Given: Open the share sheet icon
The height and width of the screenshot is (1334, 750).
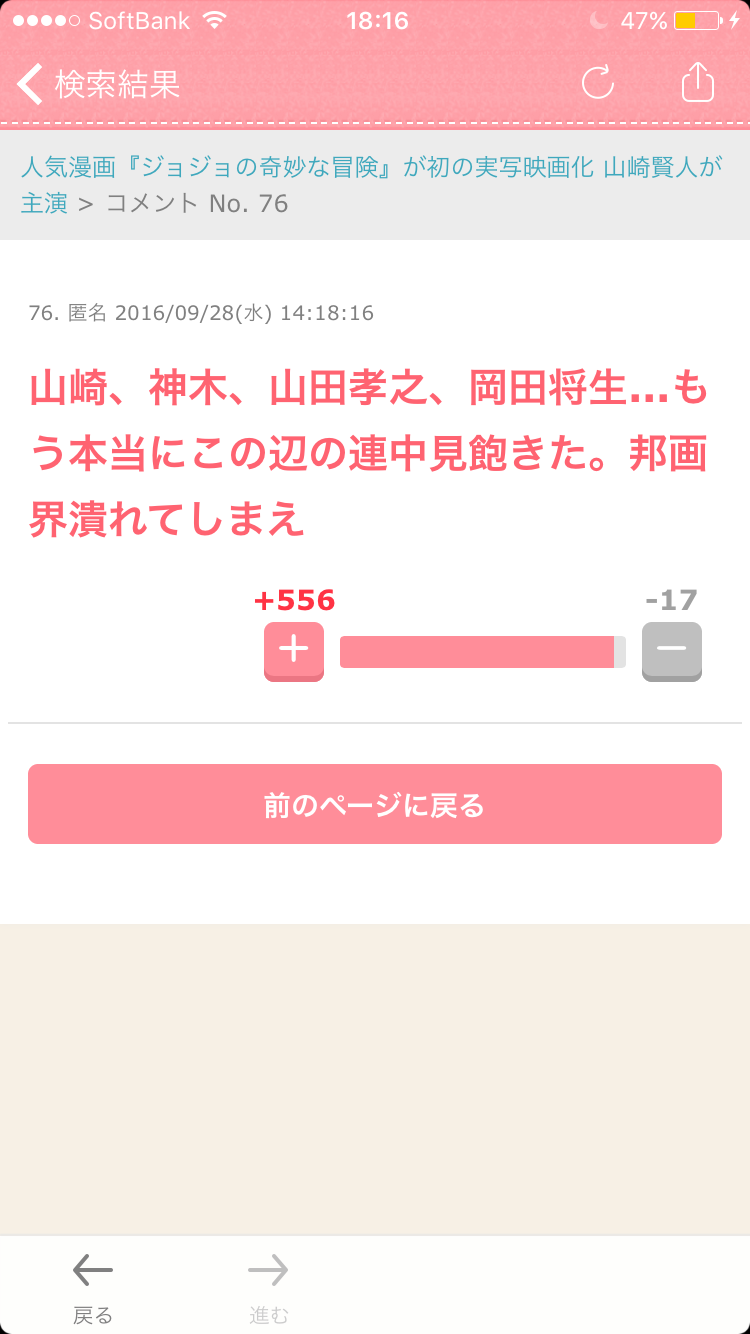Looking at the screenshot, I should 698,82.
